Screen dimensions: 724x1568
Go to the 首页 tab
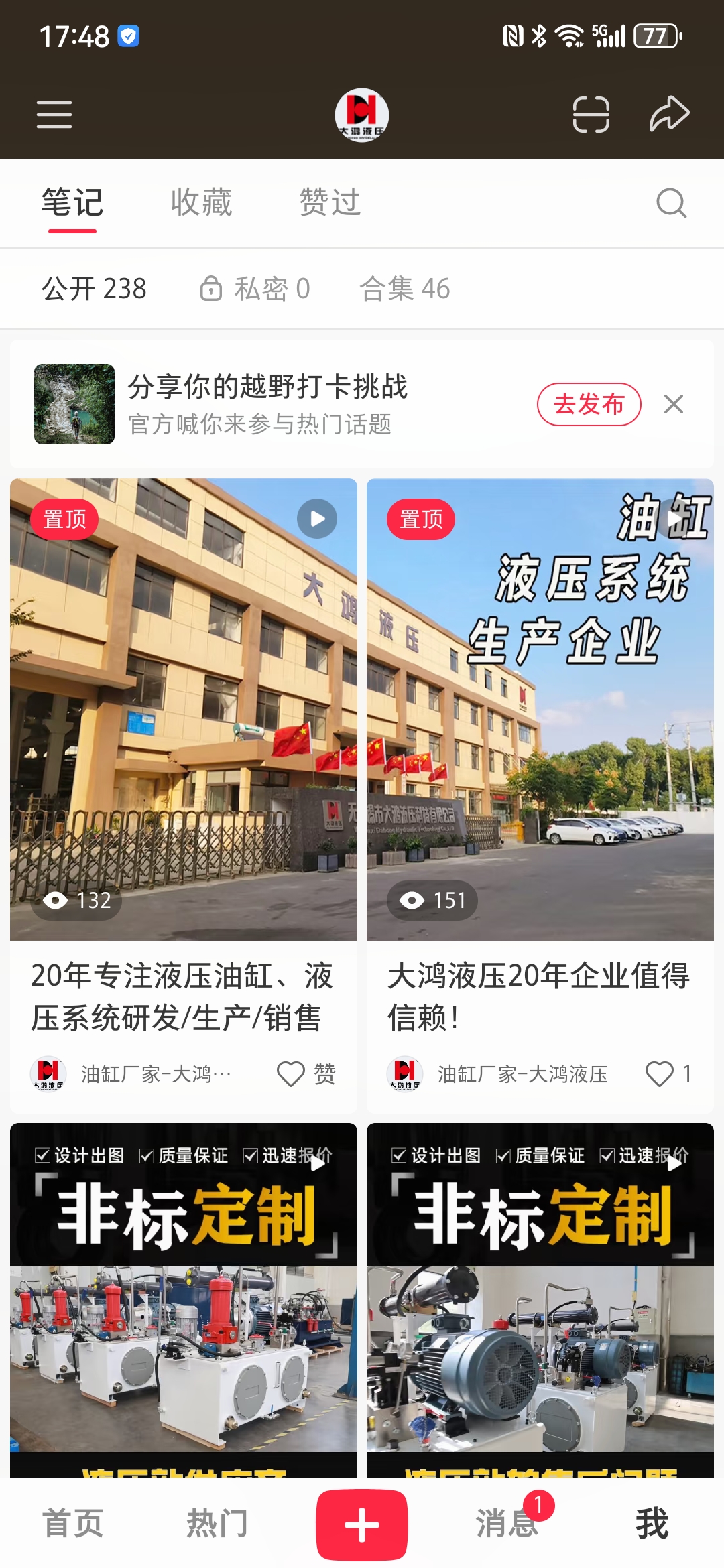(x=72, y=1524)
